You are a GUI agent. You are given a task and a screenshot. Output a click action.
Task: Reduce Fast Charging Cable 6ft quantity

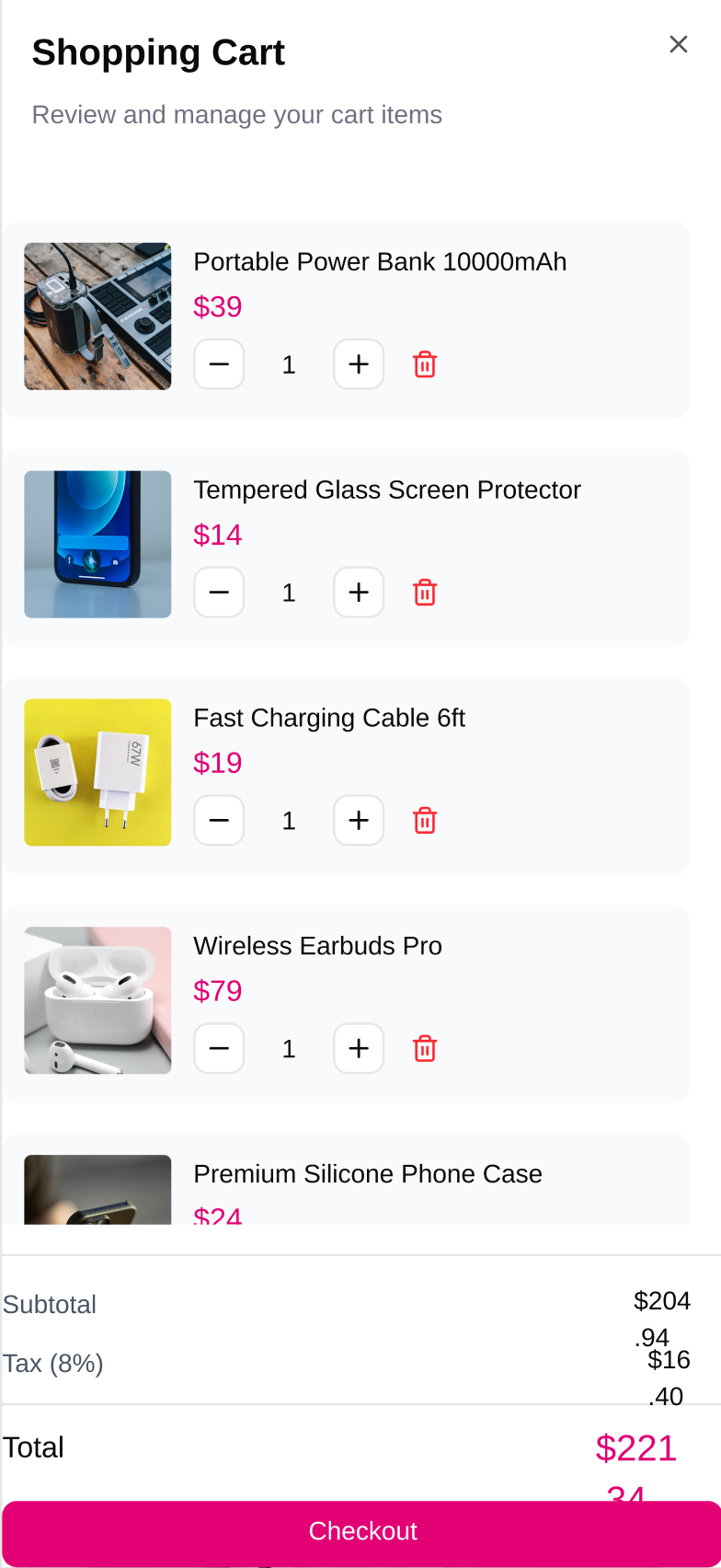pos(219,821)
